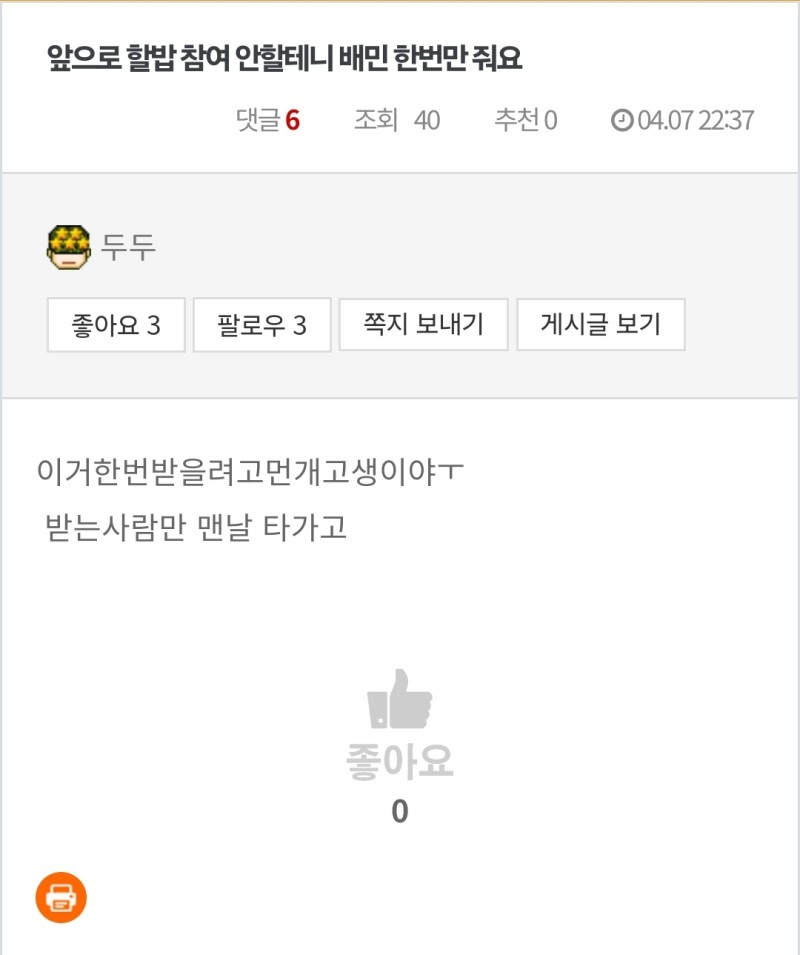Open 두두's profile
The width and height of the screenshot is (800, 955).
(128, 246)
